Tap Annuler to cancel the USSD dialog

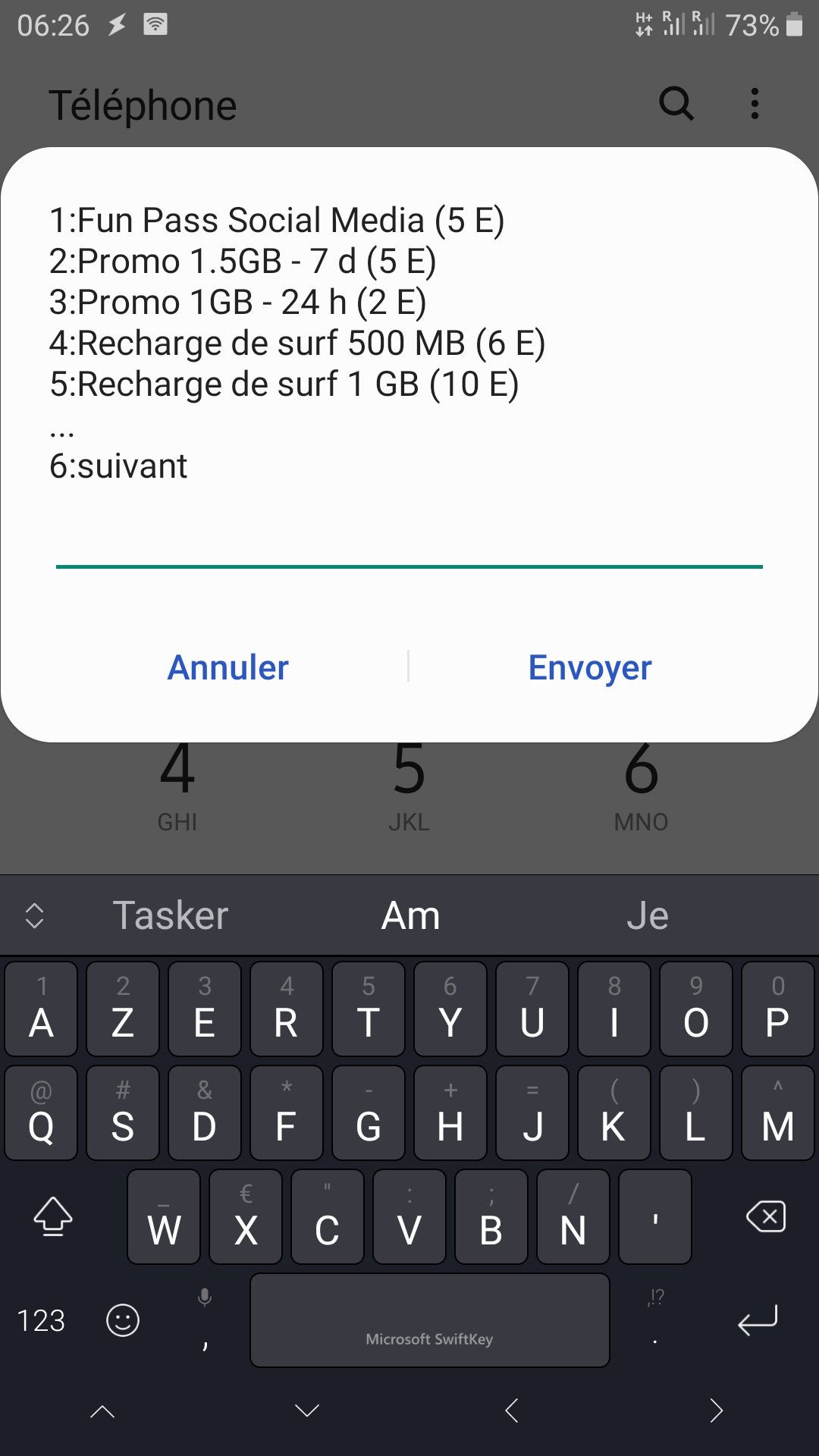227,667
